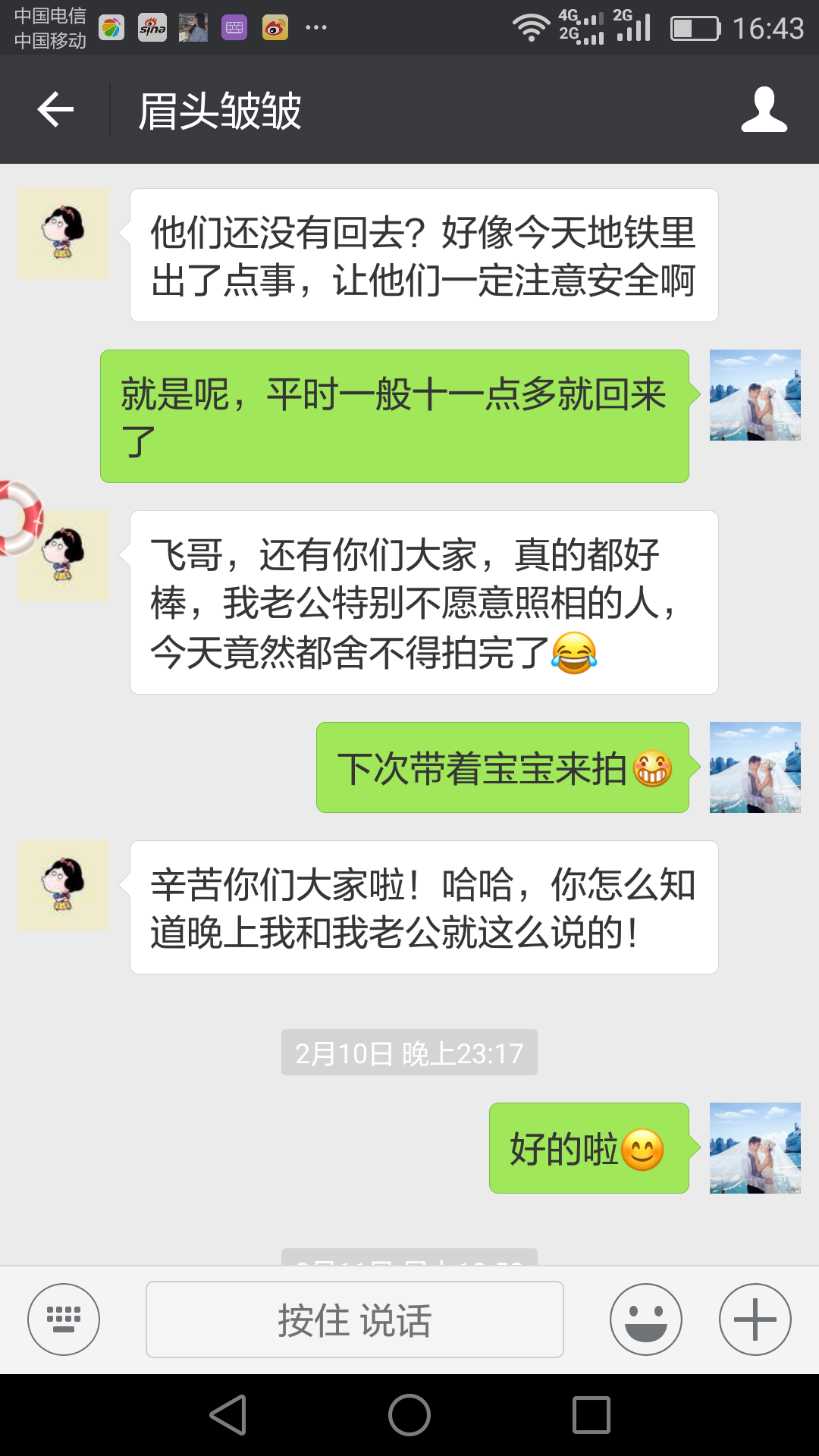Open the emoji sticker panel
819x1456 pixels.
[x=646, y=1319]
